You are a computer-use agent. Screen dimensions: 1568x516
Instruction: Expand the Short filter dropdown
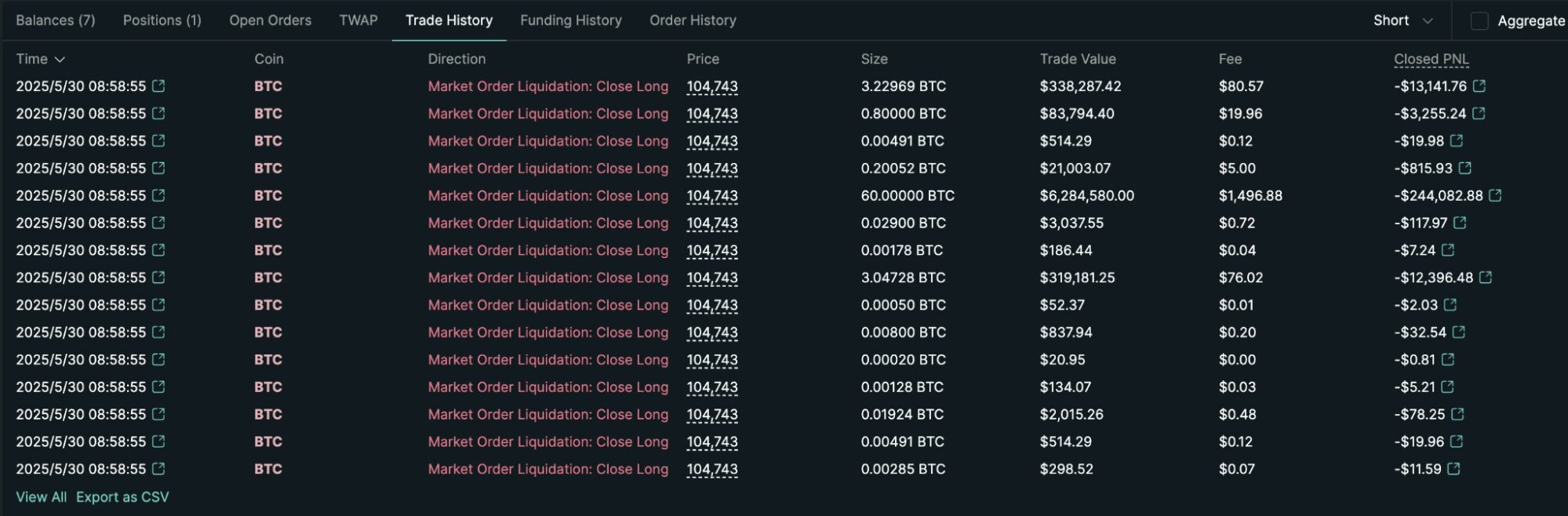(1402, 20)
